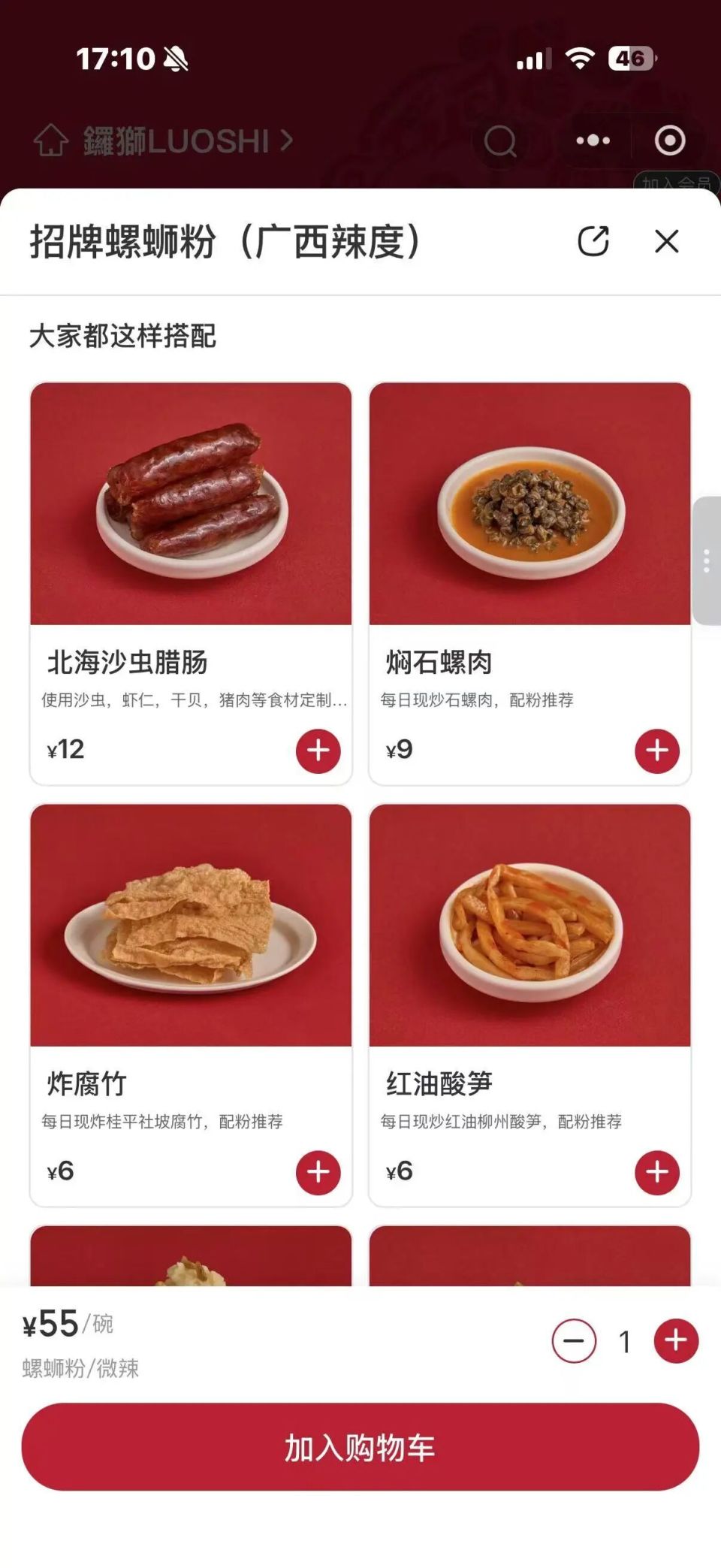Tap 加入购物车 to add to cart
721x1568 pixels.
click(360, 1447)
